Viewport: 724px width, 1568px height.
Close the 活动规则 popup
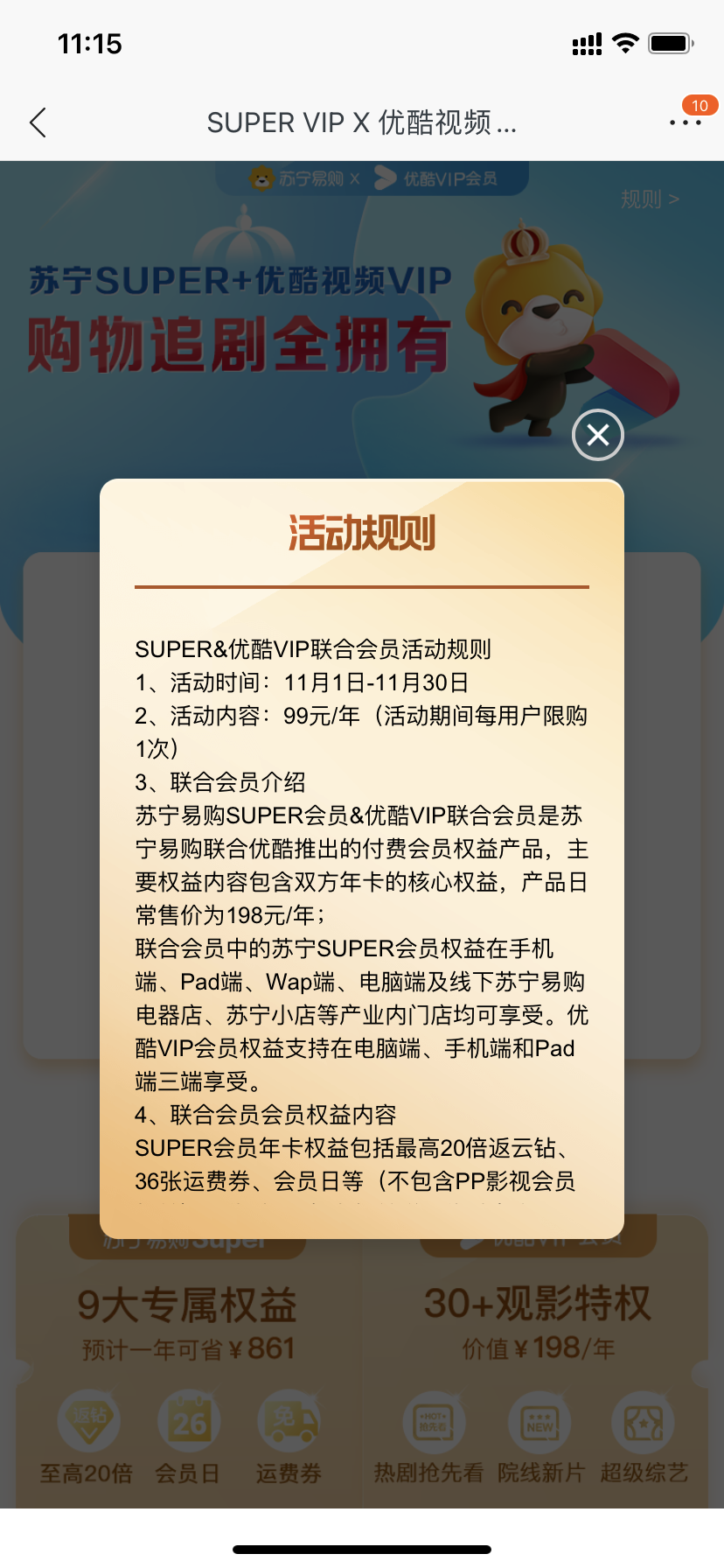pos(598,435)
